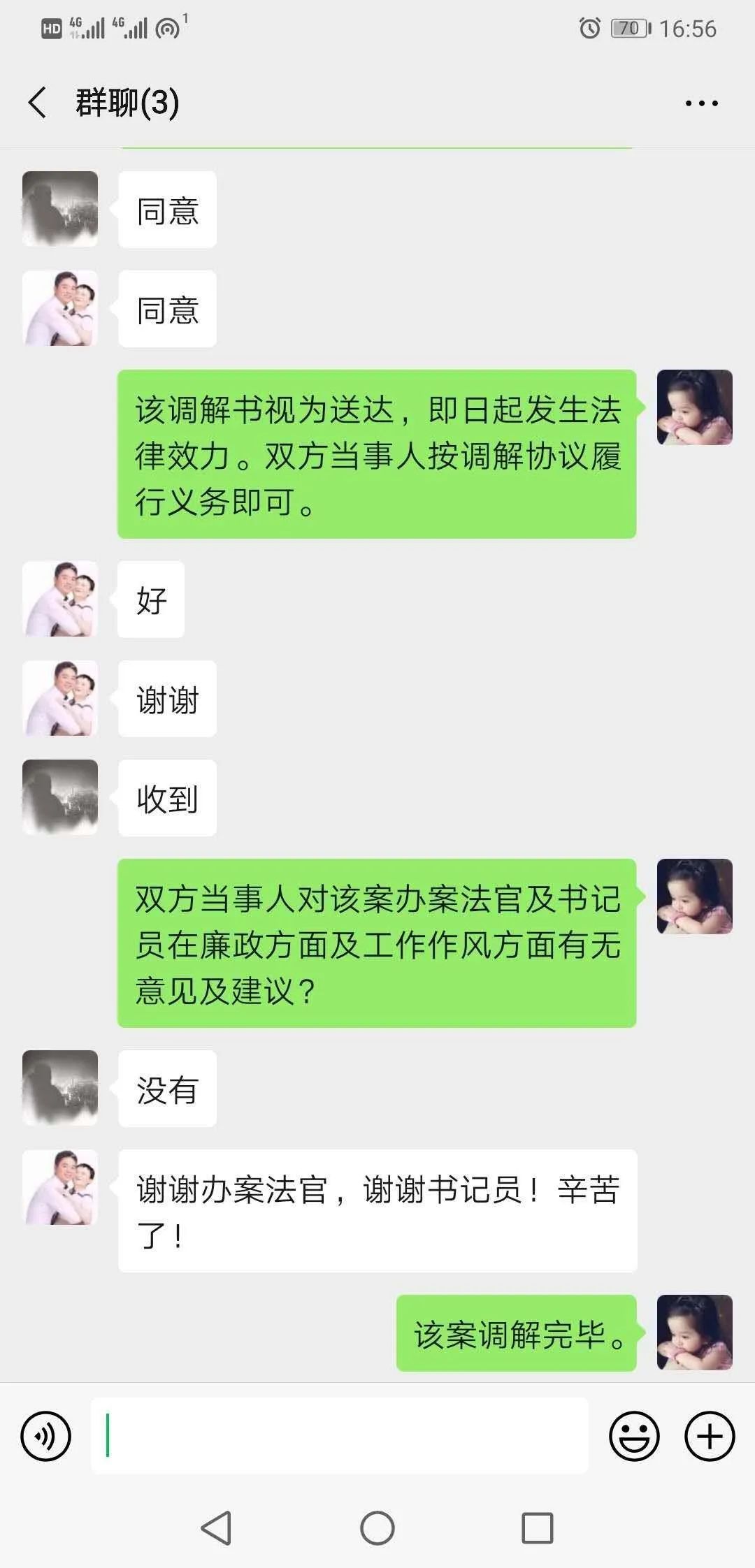Tap the message text field
755x1568 pixels.
point(339,1437)
